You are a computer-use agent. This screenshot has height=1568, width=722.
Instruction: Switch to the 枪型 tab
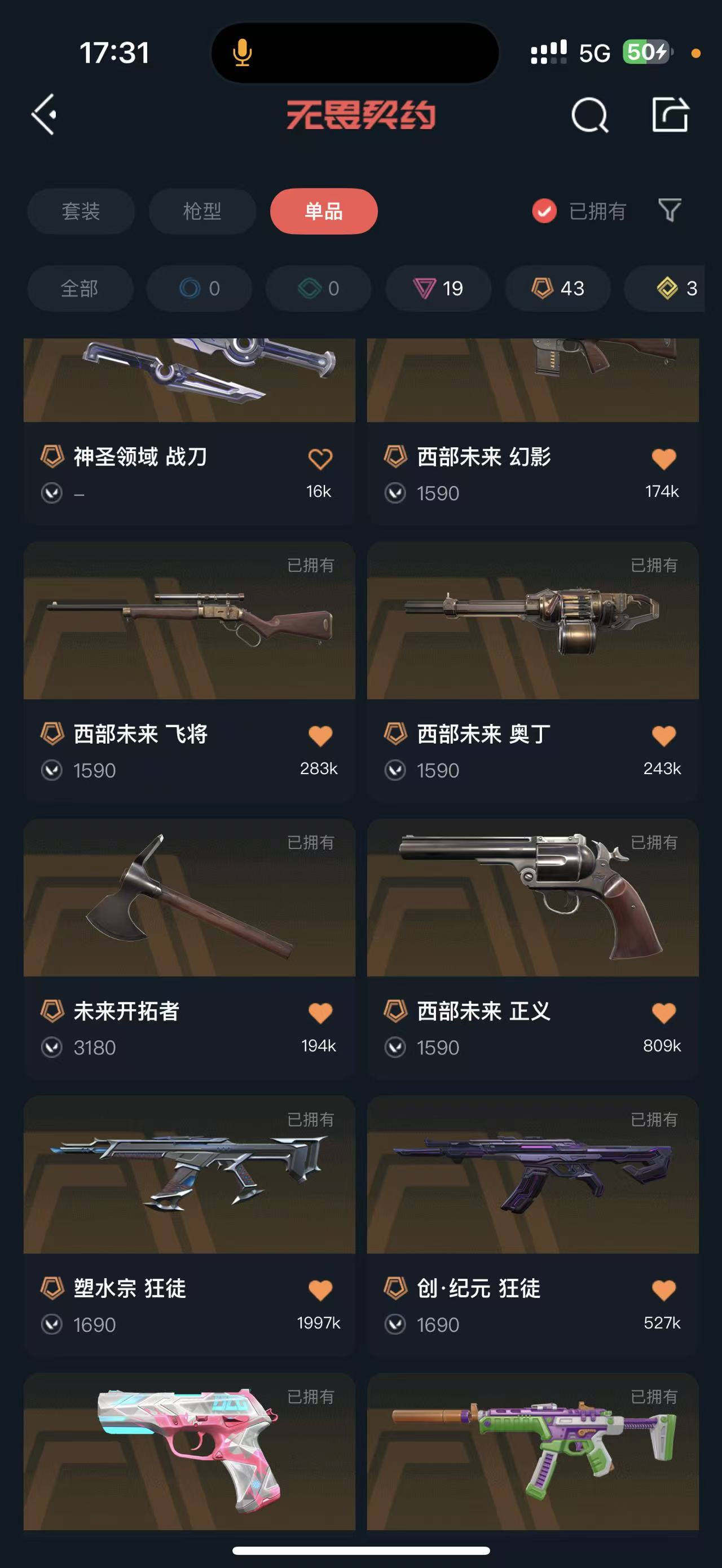202,211
